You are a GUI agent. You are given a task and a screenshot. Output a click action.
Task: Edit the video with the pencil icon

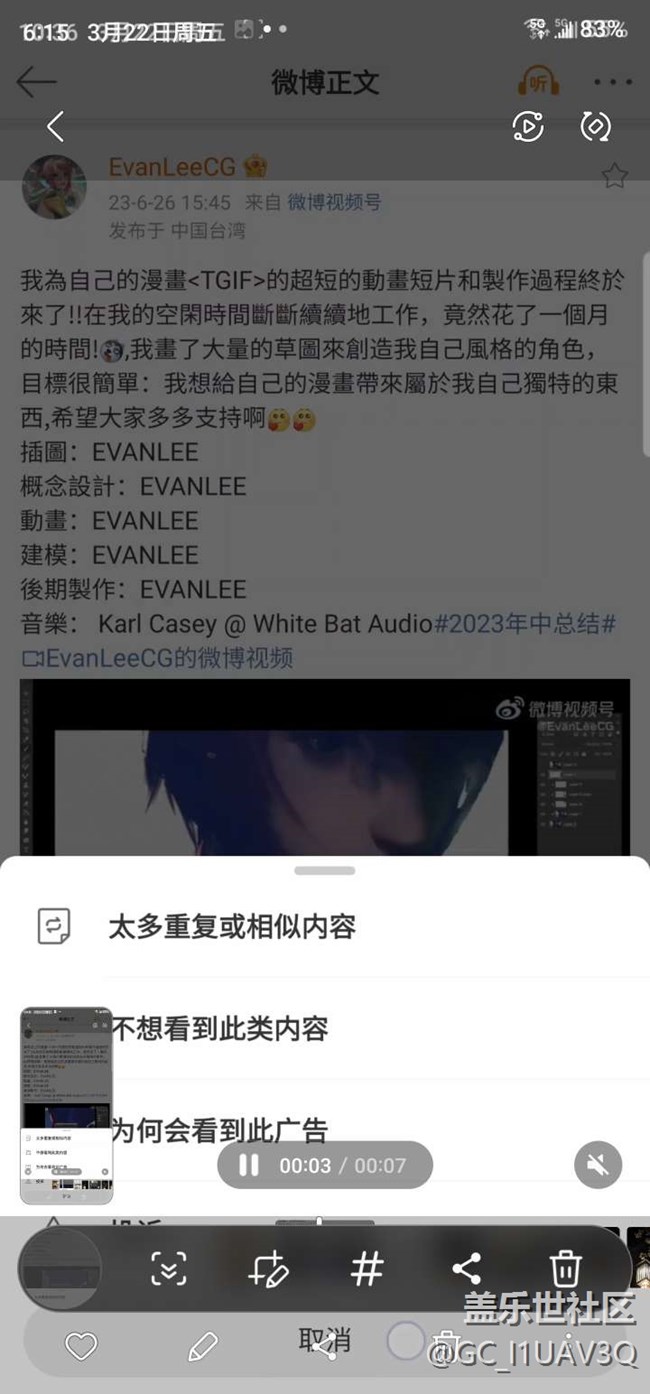tap(203, 1346)
